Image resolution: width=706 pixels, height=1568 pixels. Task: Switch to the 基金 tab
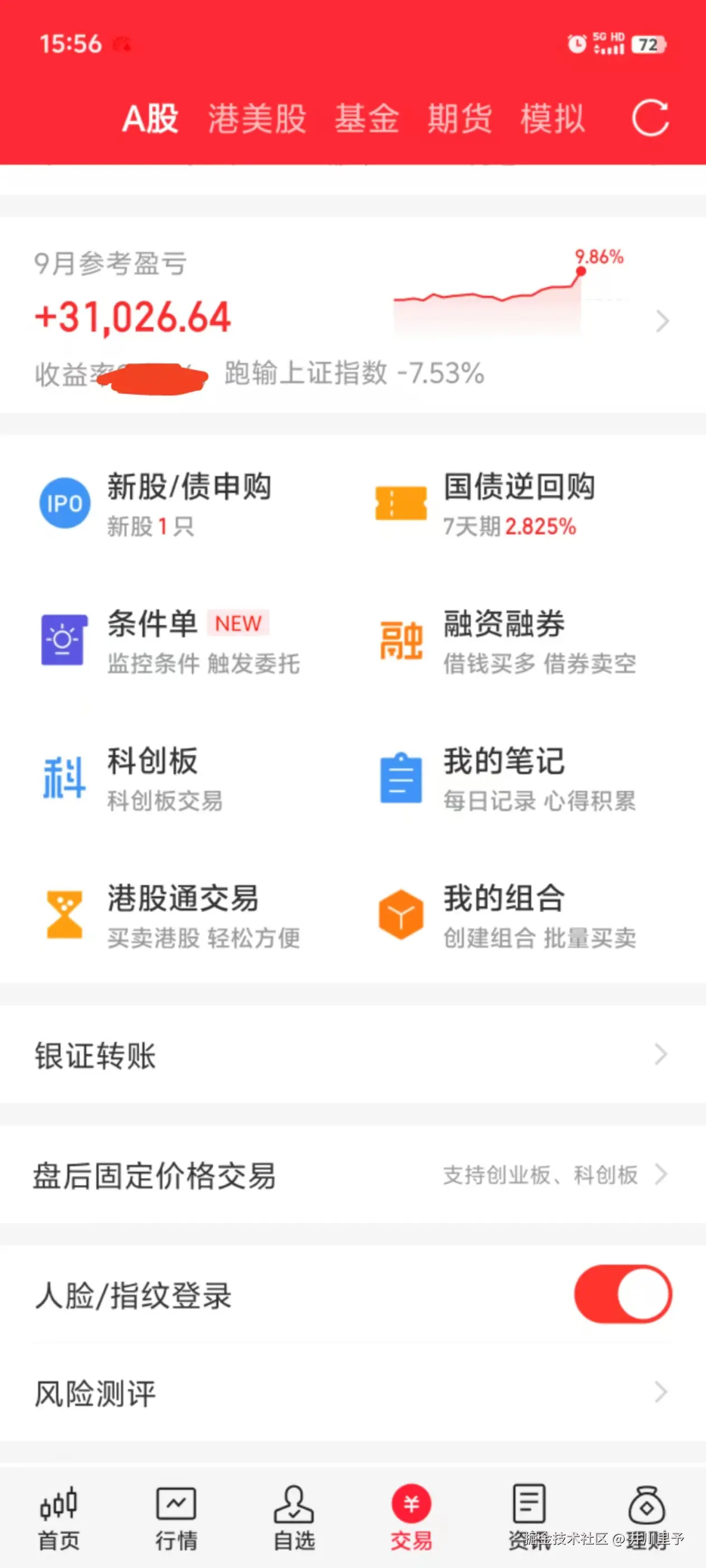click(x=366, y=118)
